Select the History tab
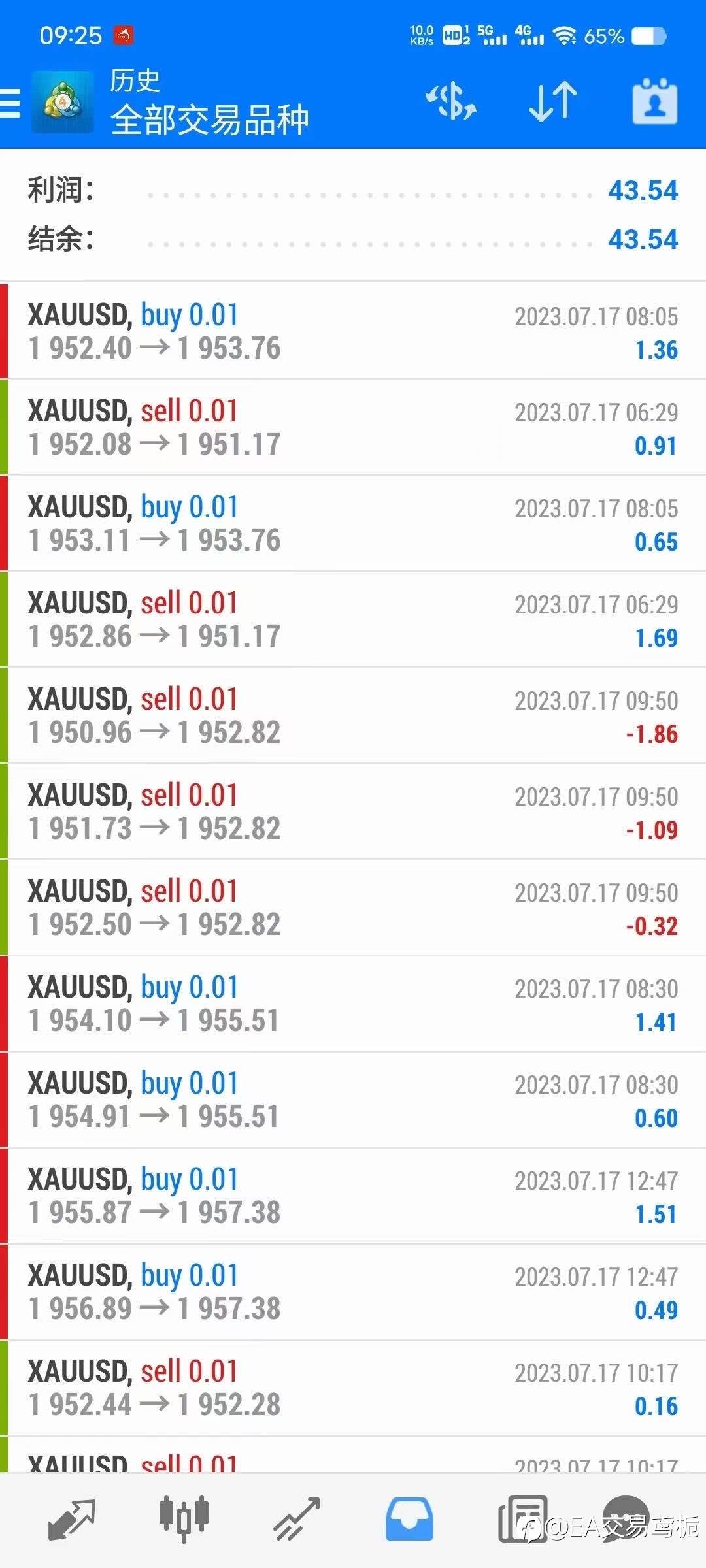Screen dimensions: 706x1568 click(409, 1518)
